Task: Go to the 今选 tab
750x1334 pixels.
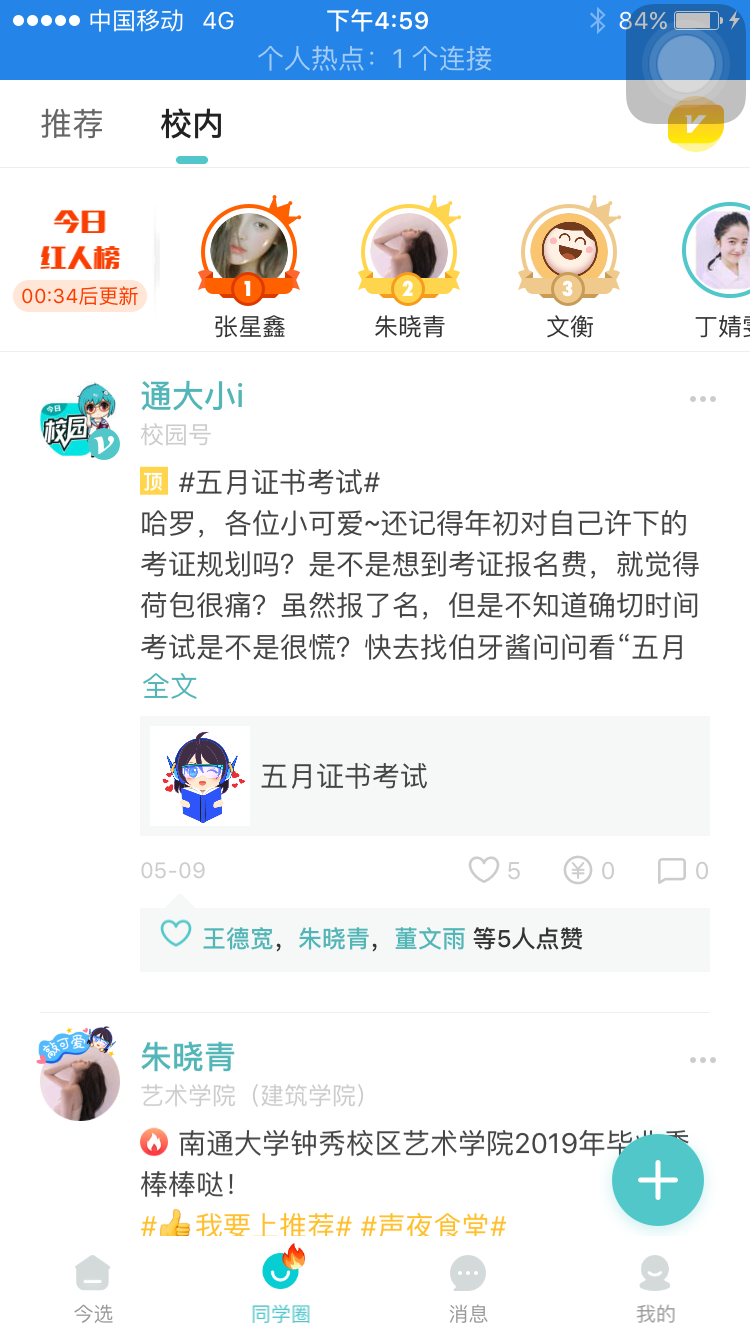Action: [93, 1288]
